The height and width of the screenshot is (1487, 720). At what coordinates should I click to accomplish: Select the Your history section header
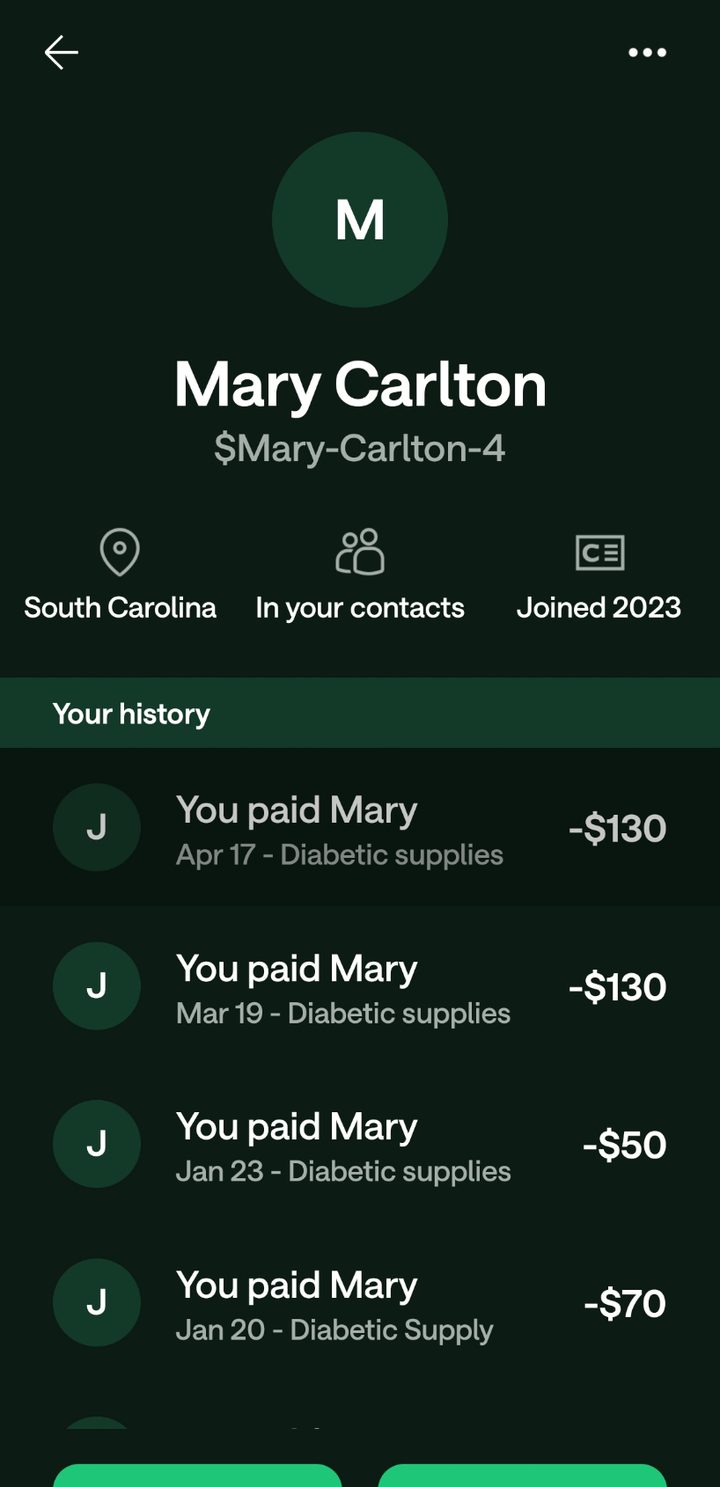pos(131,712)
